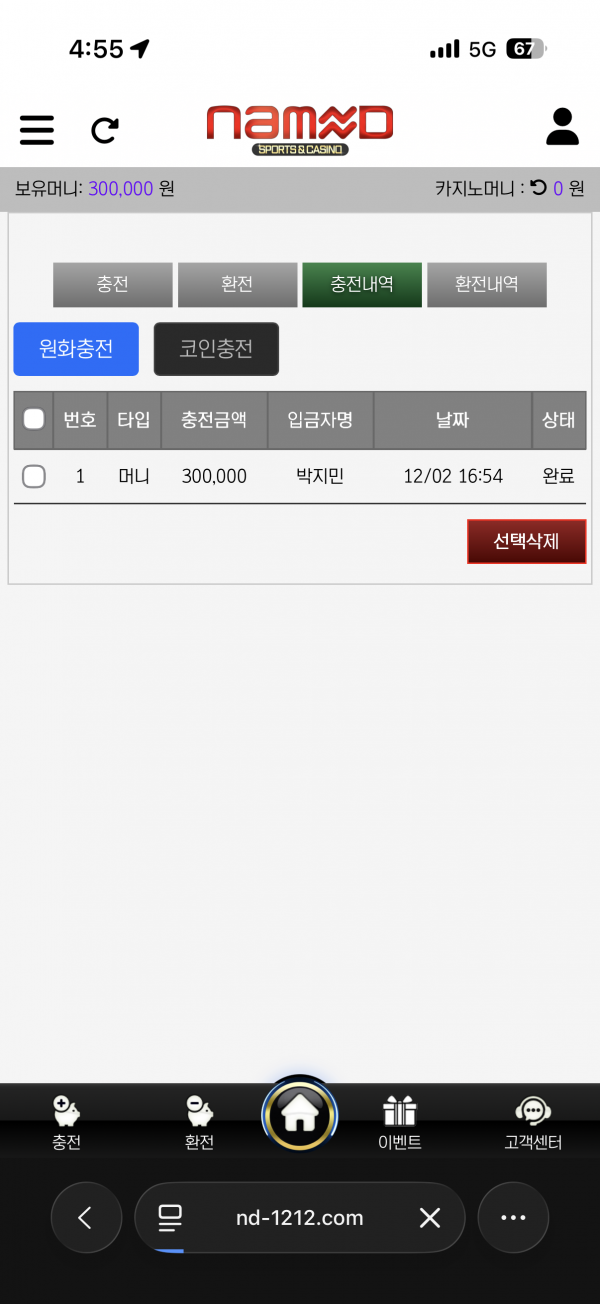
Task: Choose 코인충전 option
Action: 216,349
